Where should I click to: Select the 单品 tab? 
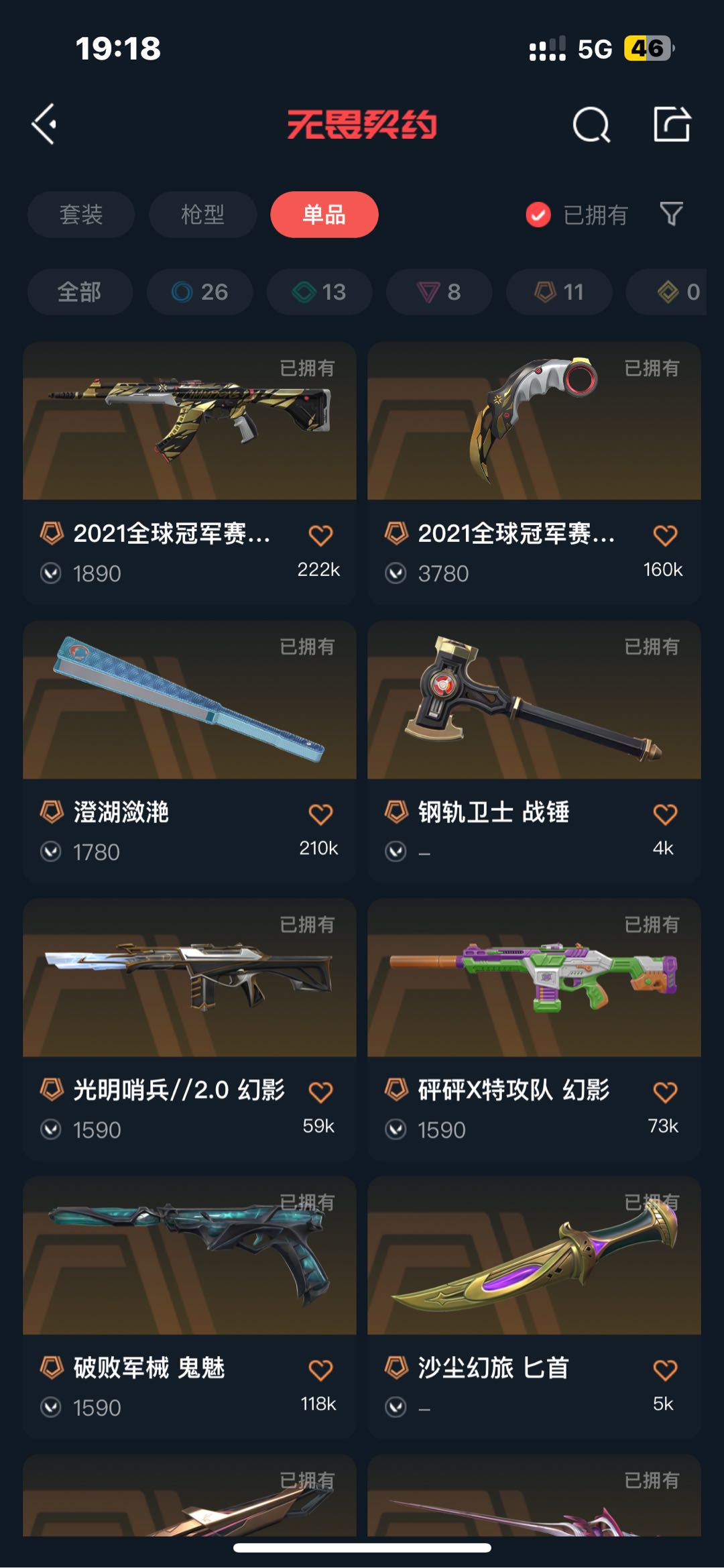pos(324,215)
